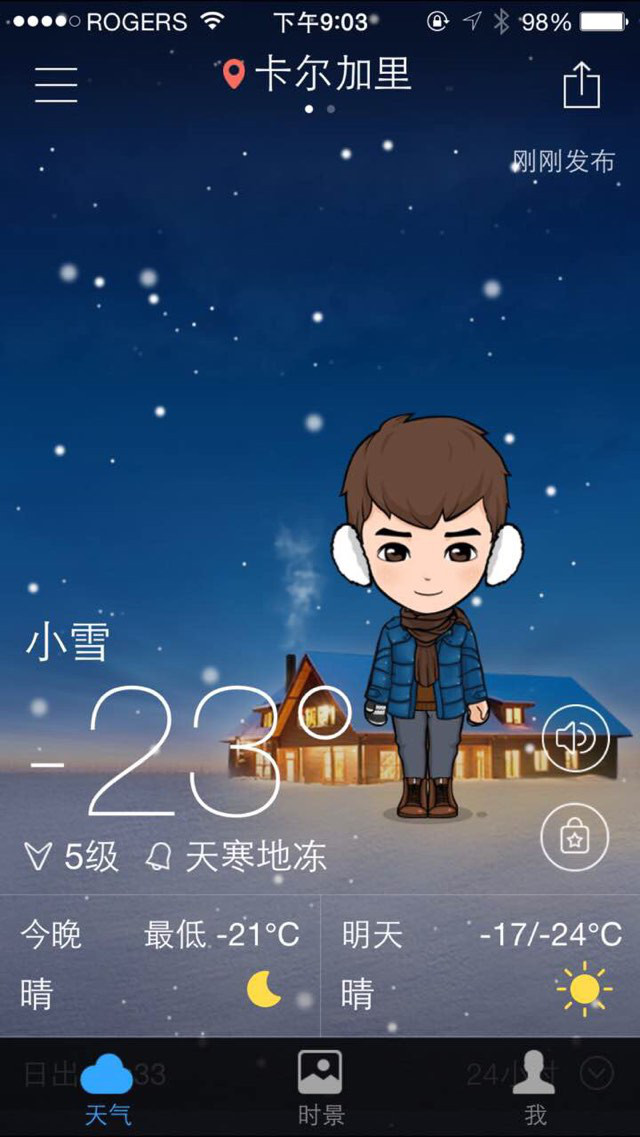640x1137 pixels.
Task: View tonight's 今晚 forecast card
Action: point(160,965)
